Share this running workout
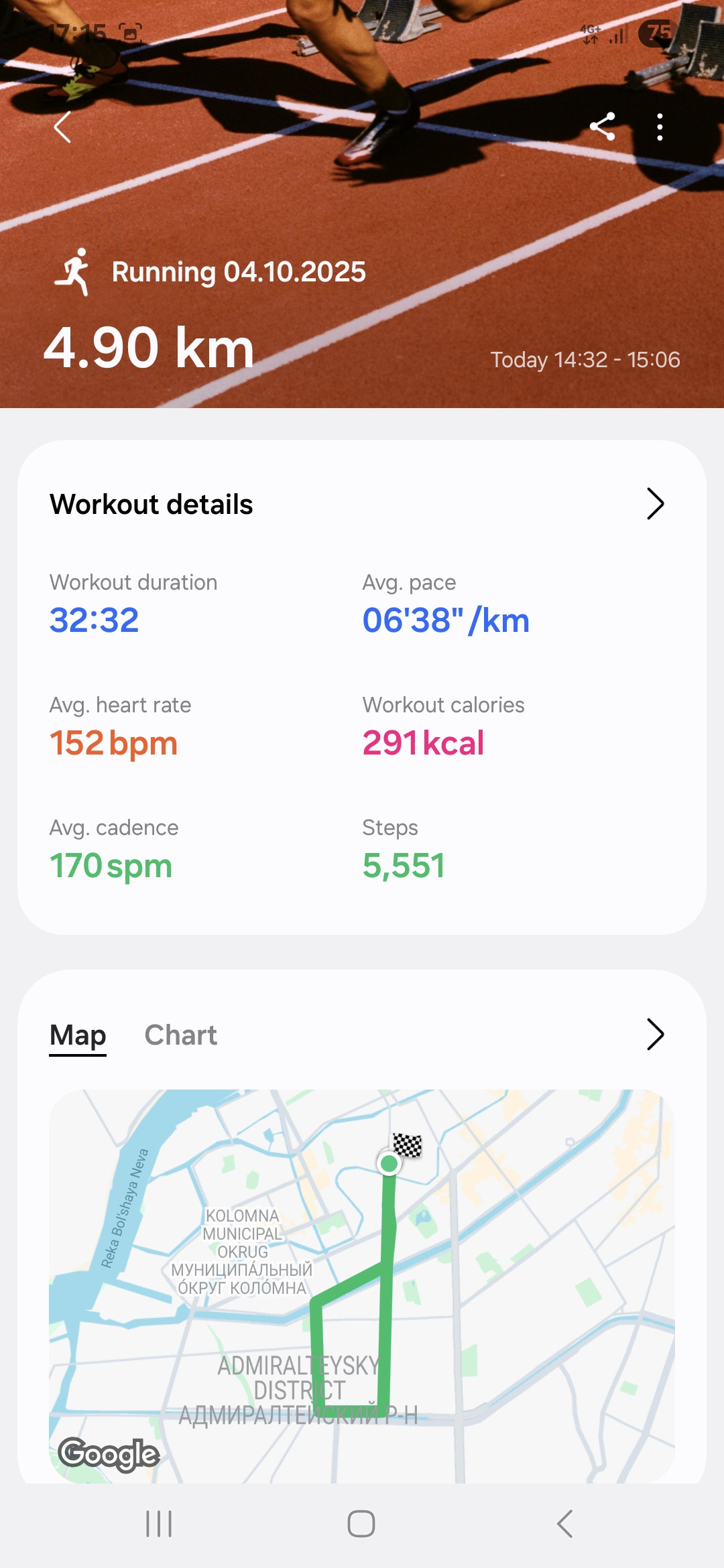Viewport: 724px width, 1568px height. [602, 127]
